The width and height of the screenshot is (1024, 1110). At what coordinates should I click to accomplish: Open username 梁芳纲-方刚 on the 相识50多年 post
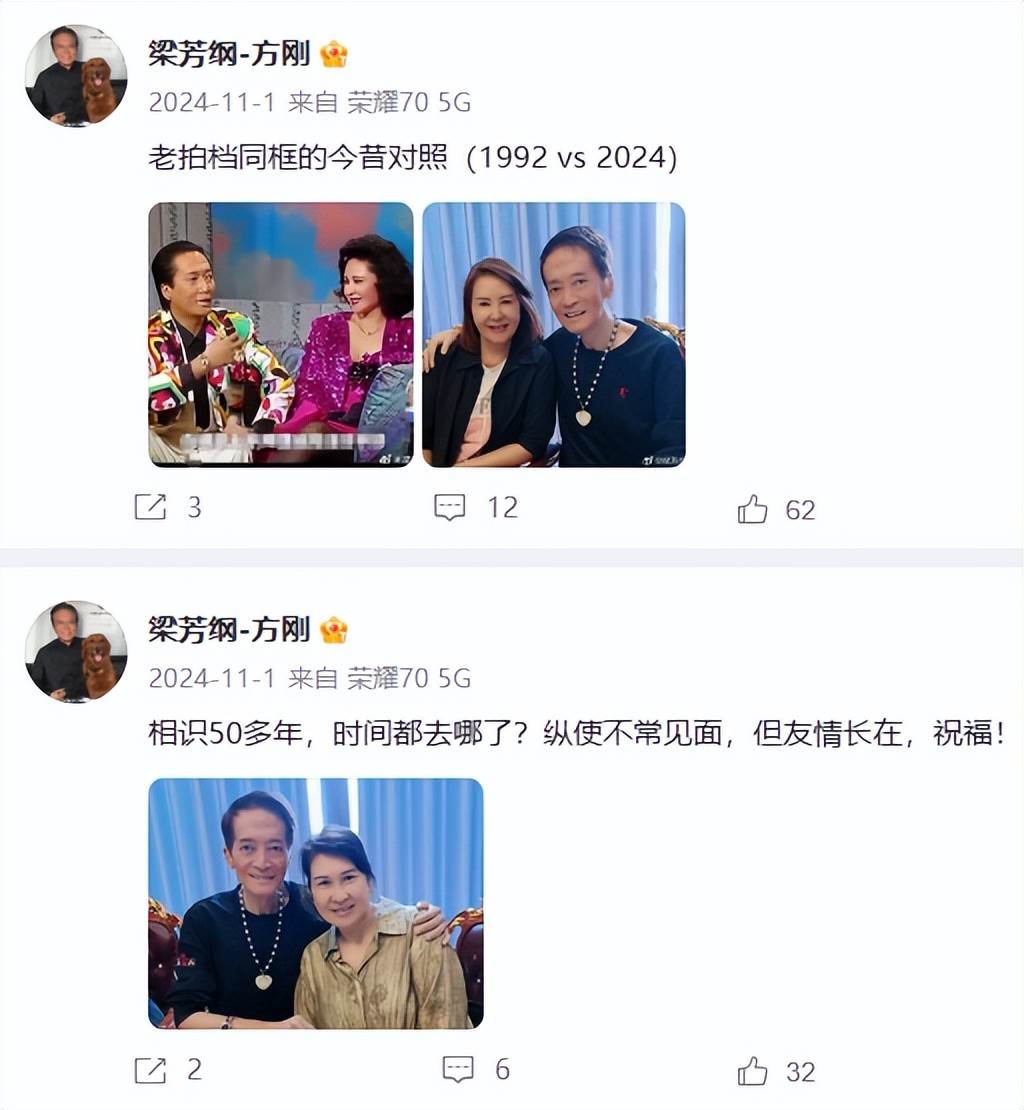(229, 630)
